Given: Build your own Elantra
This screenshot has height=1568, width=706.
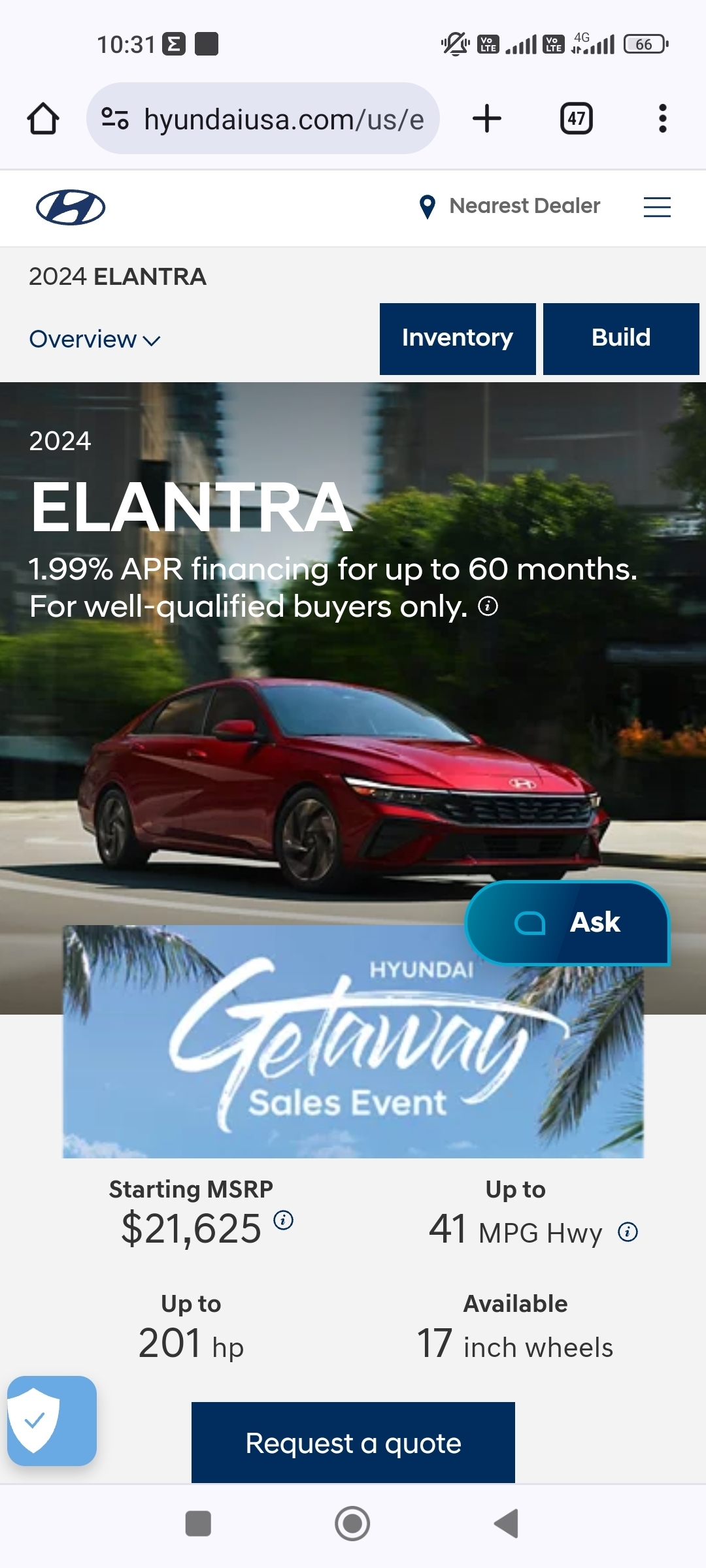Looking at the screenshot, I should (x=621, y=338).
